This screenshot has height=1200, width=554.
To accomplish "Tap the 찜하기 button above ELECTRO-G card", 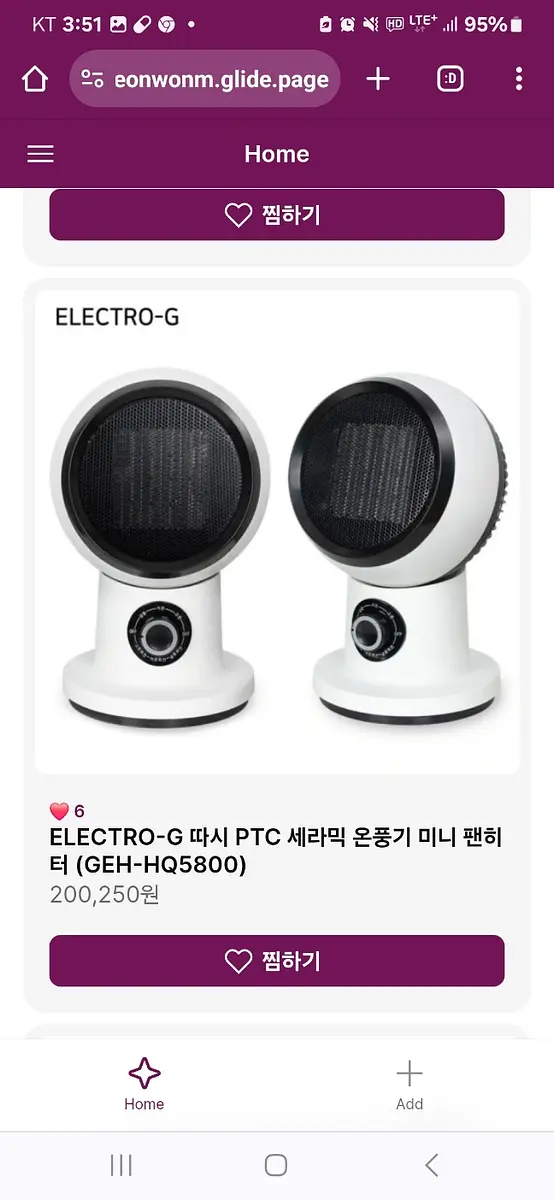I will point(277,215).
